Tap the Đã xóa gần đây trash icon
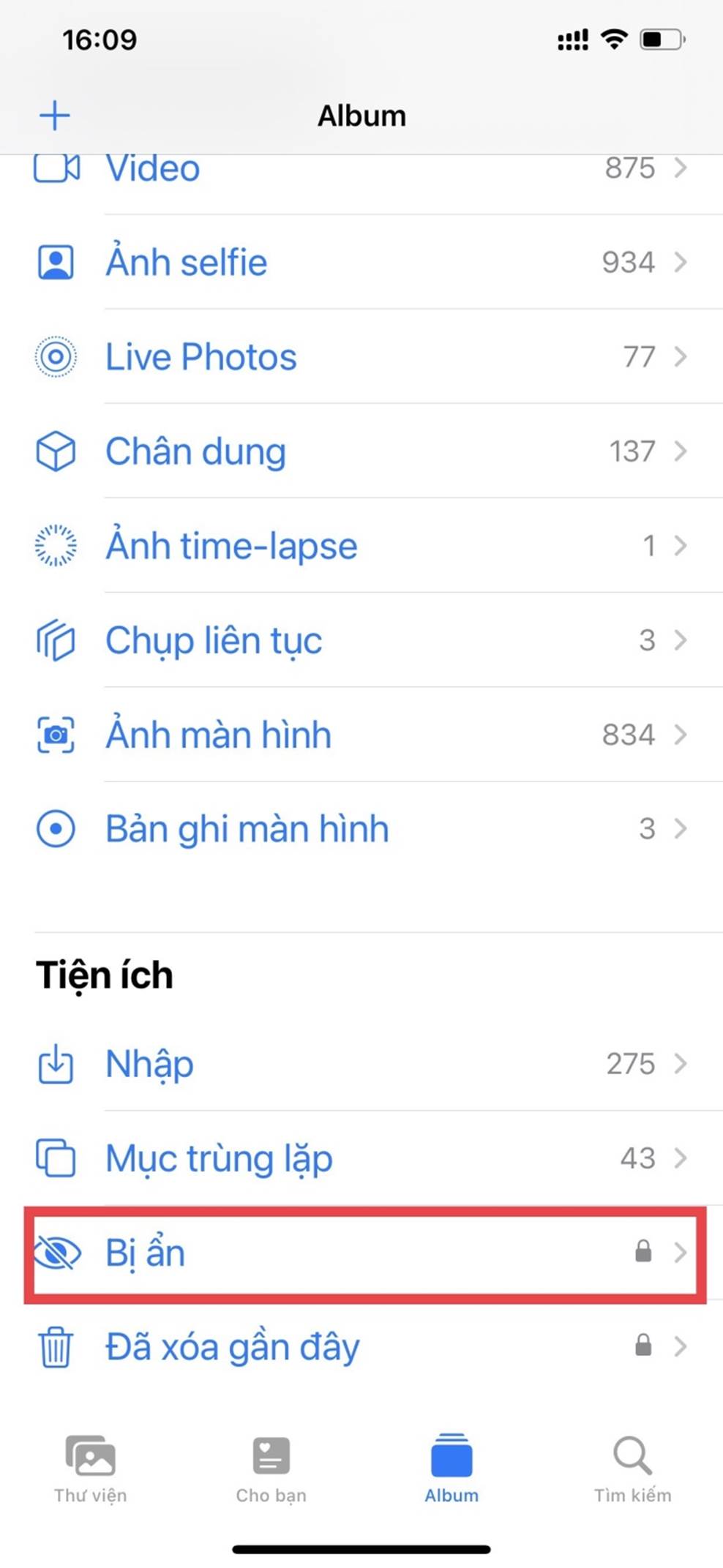The image size is (723, 1568). 56,1346
